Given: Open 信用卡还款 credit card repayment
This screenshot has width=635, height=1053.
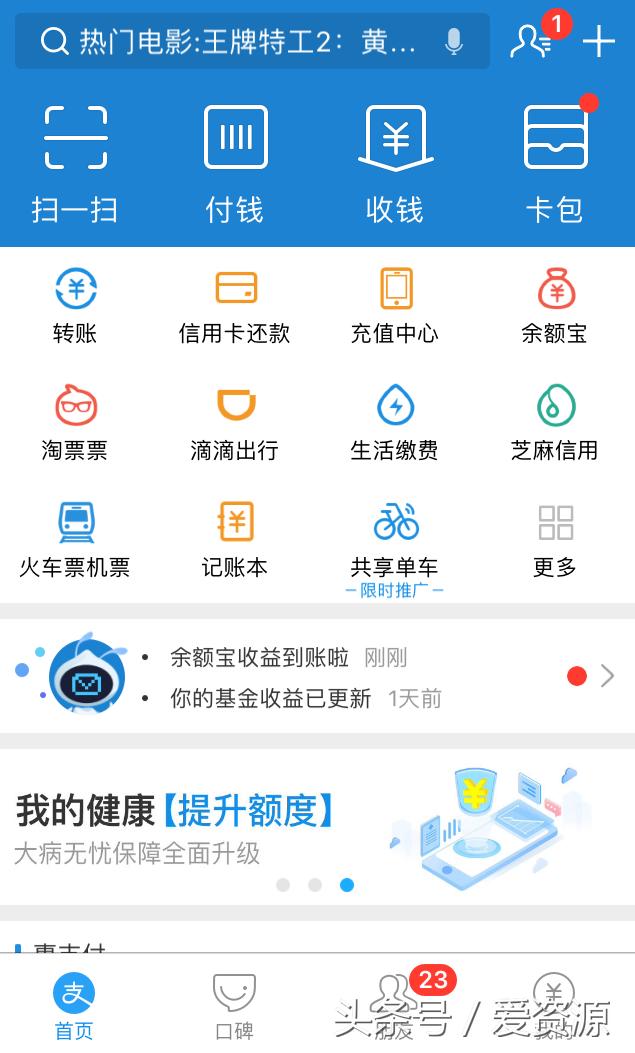Looking at the screenshot, I should tap(235, 306).
